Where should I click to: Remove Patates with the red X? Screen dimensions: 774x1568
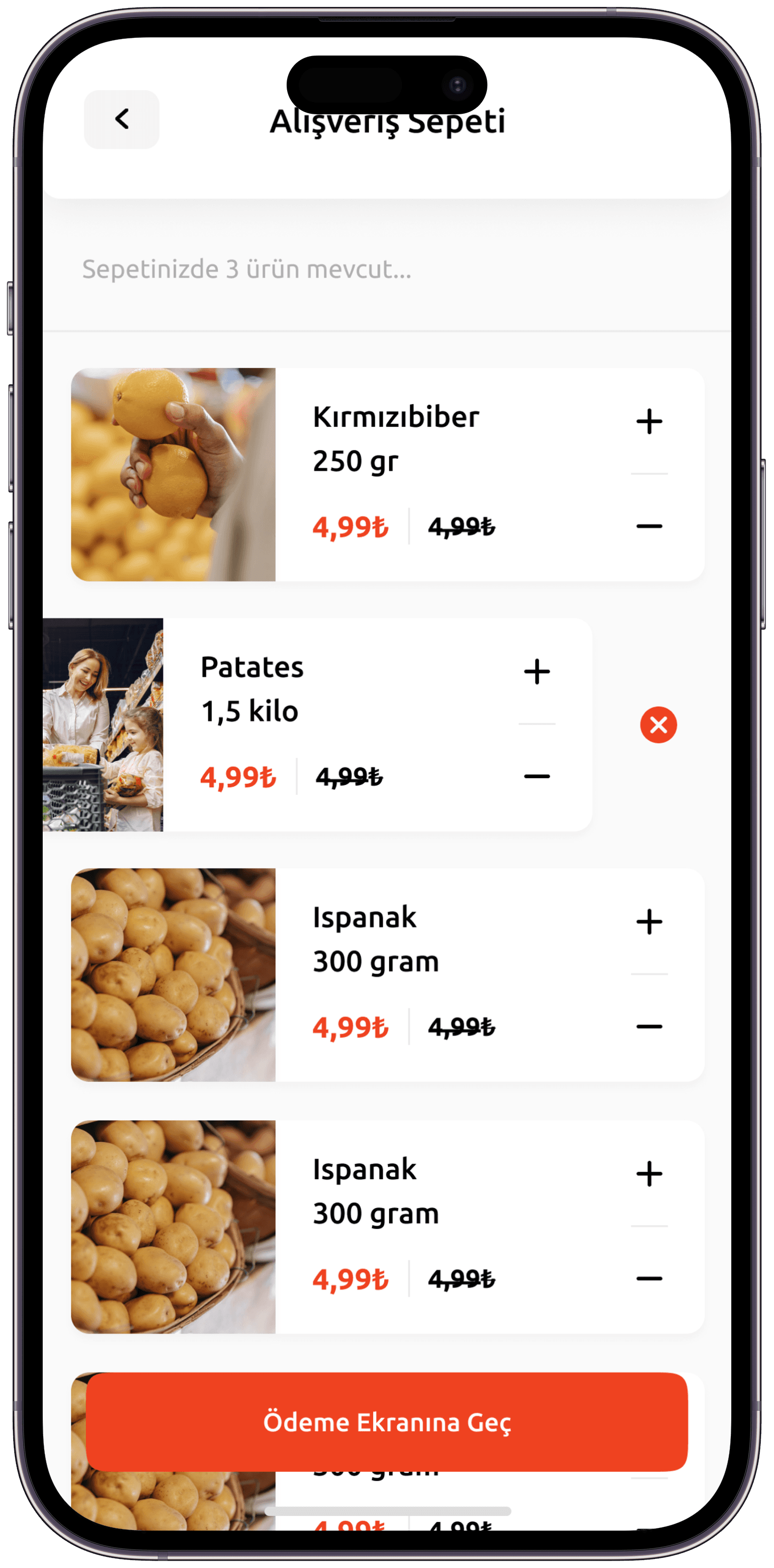(x=658, y=725)
